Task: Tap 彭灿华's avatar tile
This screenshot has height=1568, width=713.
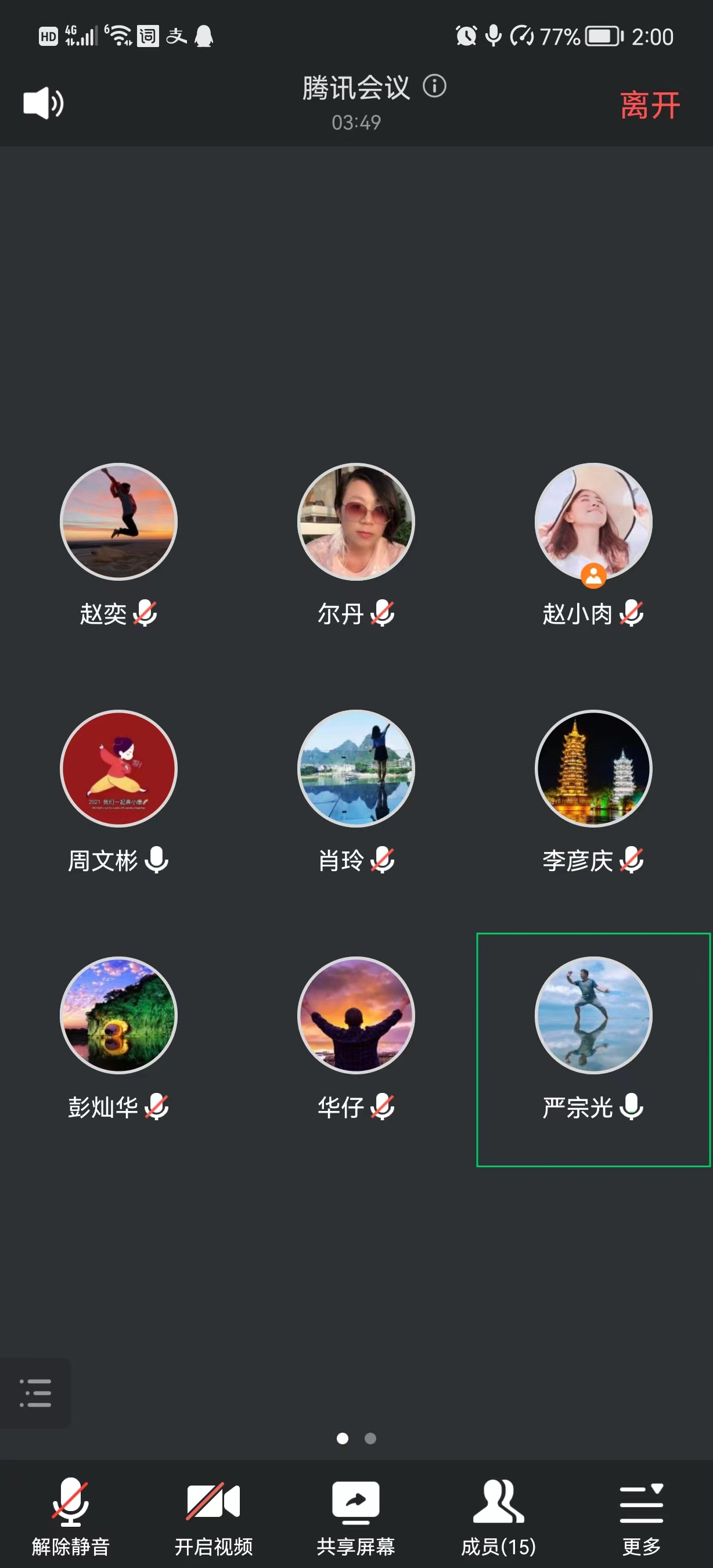Action: point(118,1015)
